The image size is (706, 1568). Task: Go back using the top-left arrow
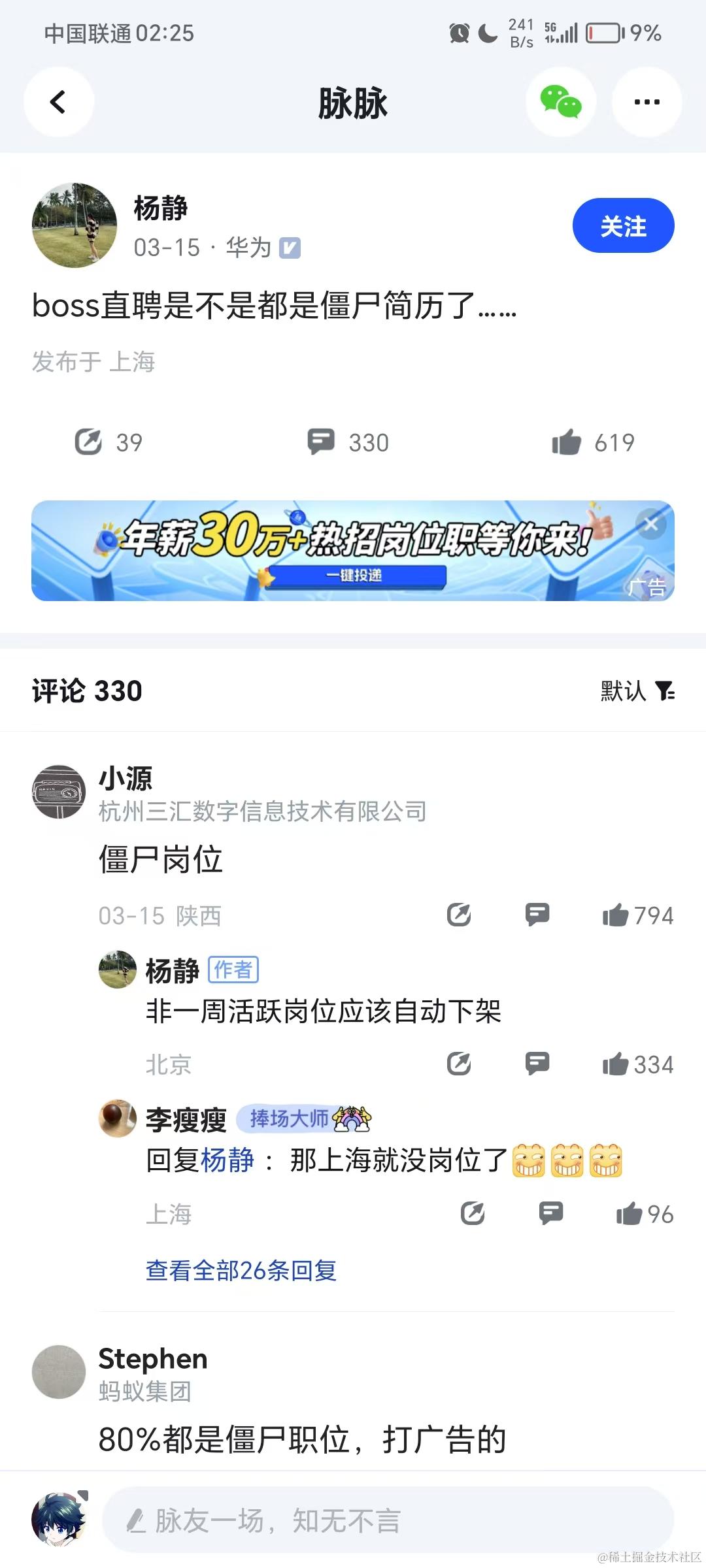point(58,102)
